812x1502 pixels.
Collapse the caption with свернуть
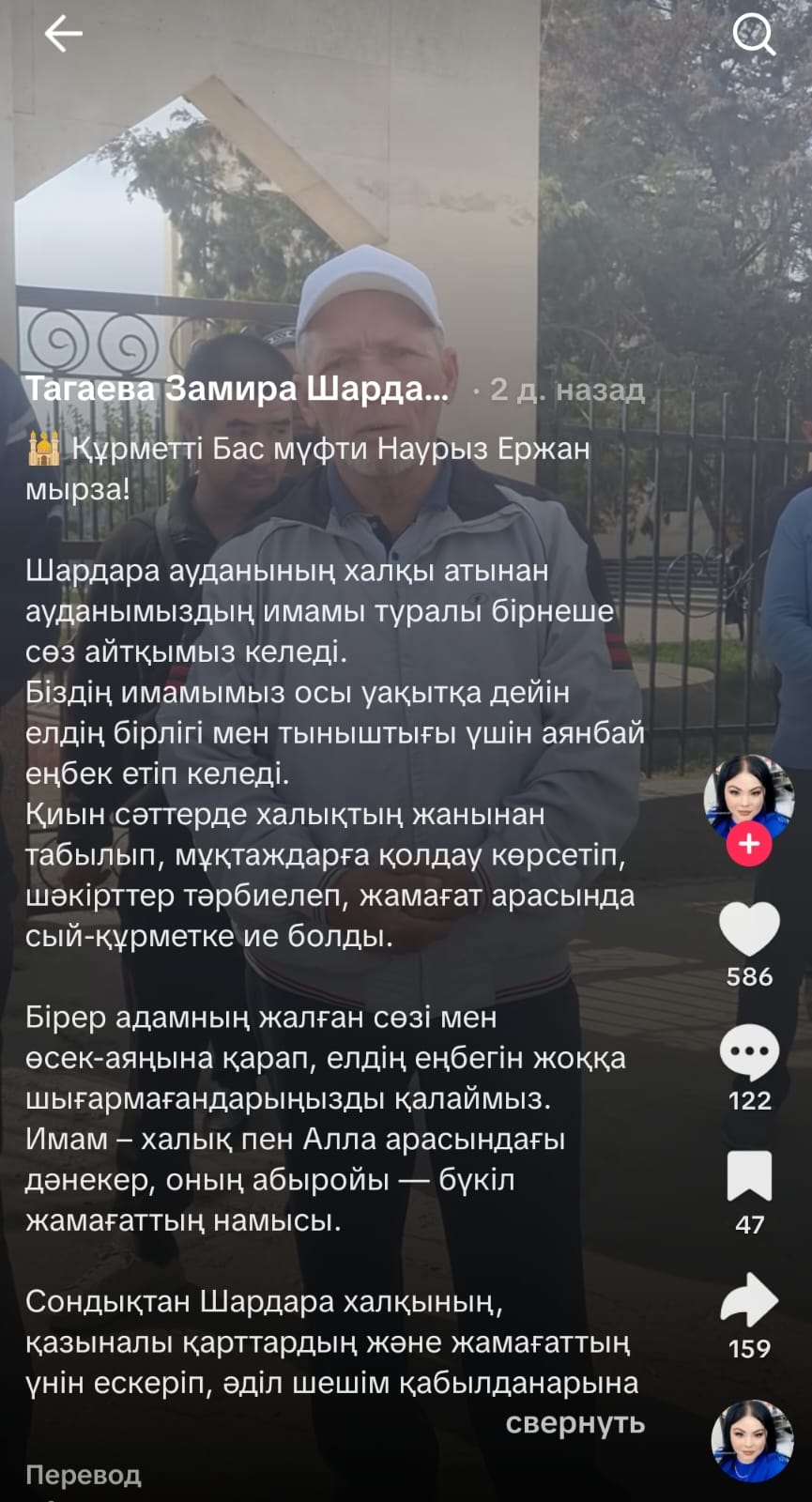click(x=575, y=1423)
